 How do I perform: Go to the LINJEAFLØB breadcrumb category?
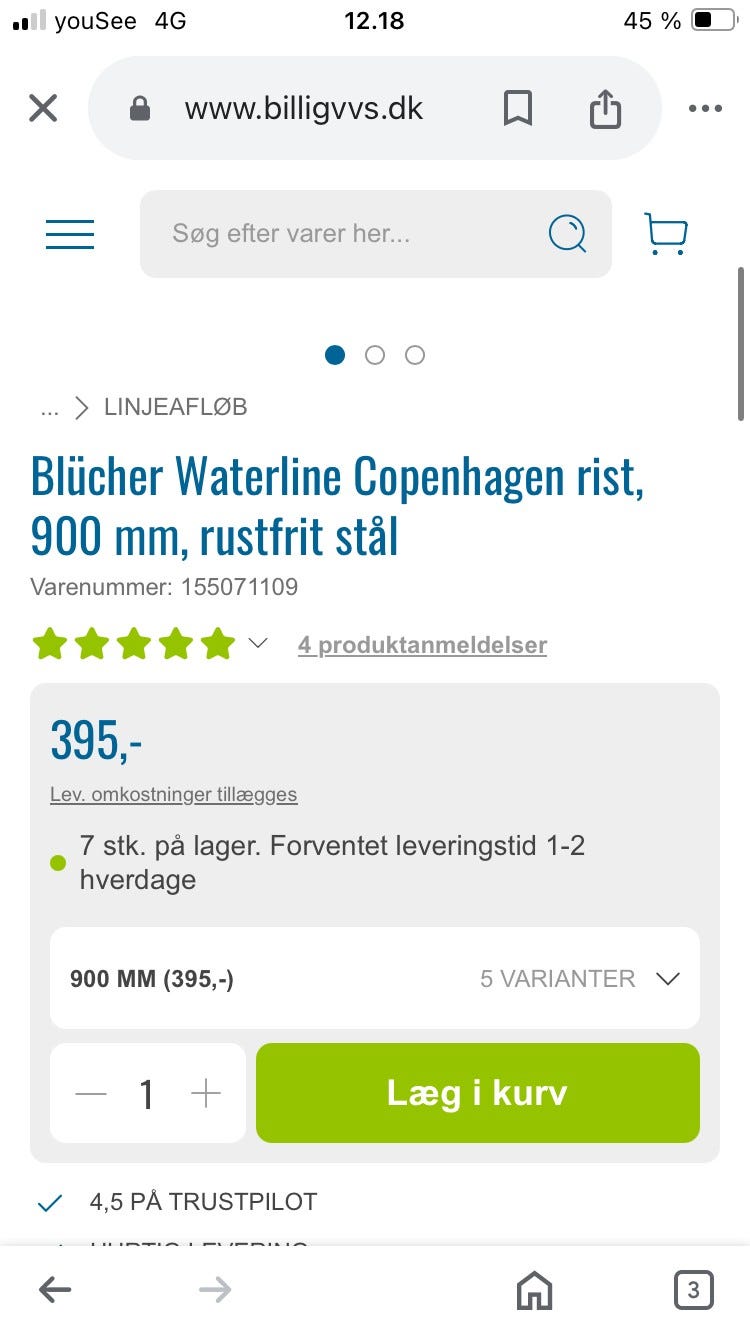[x=175, y=407]
